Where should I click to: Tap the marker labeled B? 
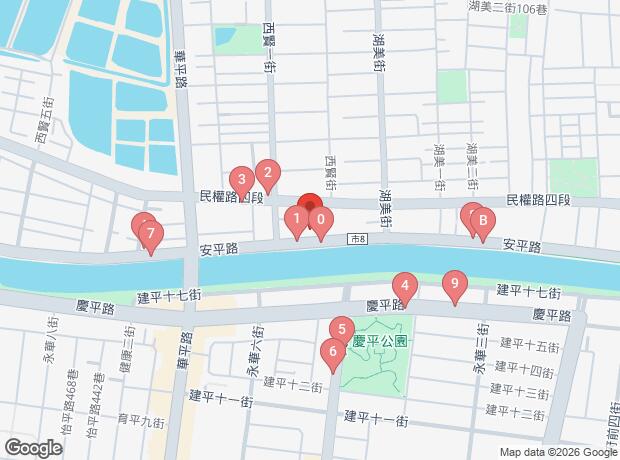click(483, 225)
